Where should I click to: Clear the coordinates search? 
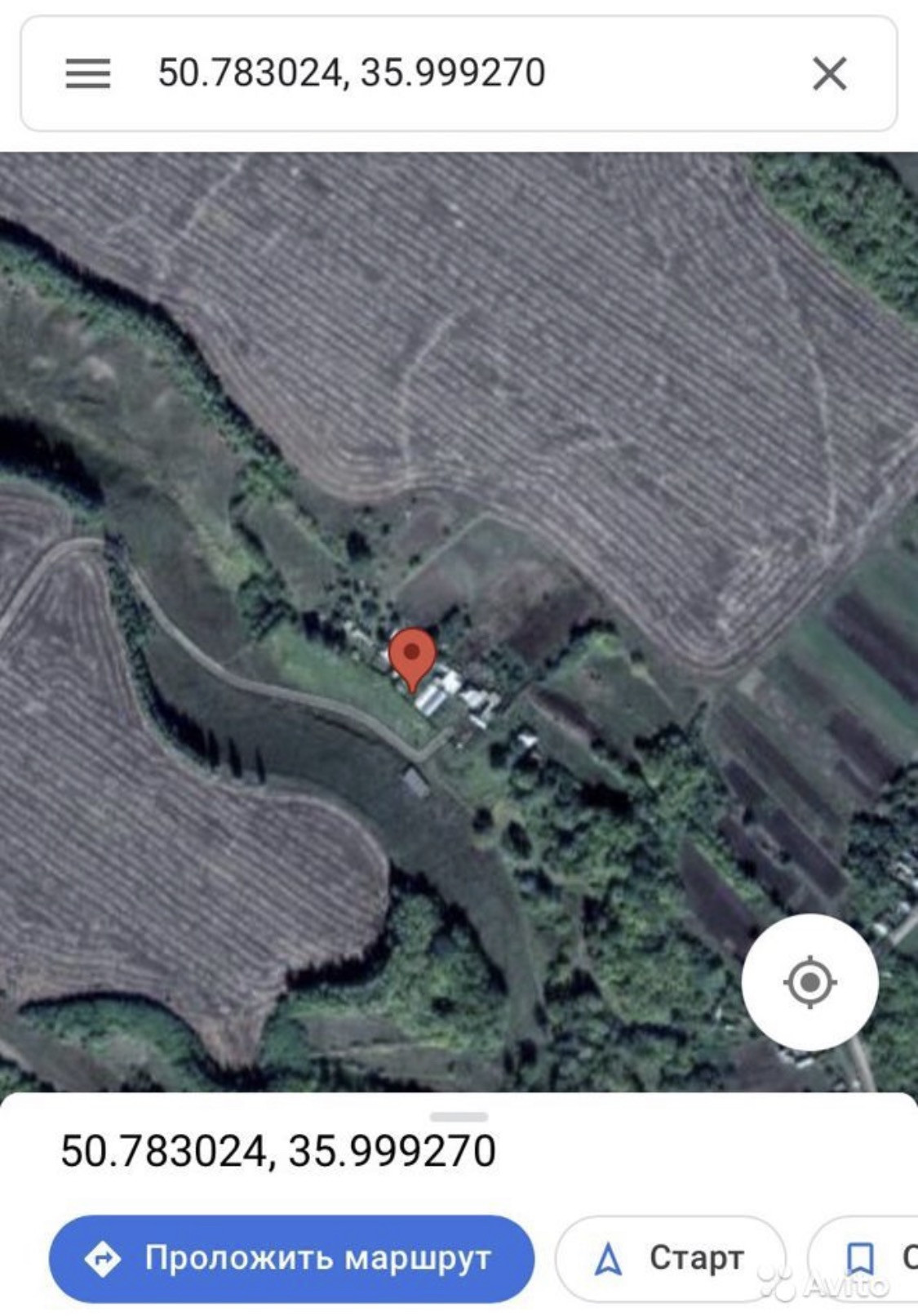click(x=829, y=74)
